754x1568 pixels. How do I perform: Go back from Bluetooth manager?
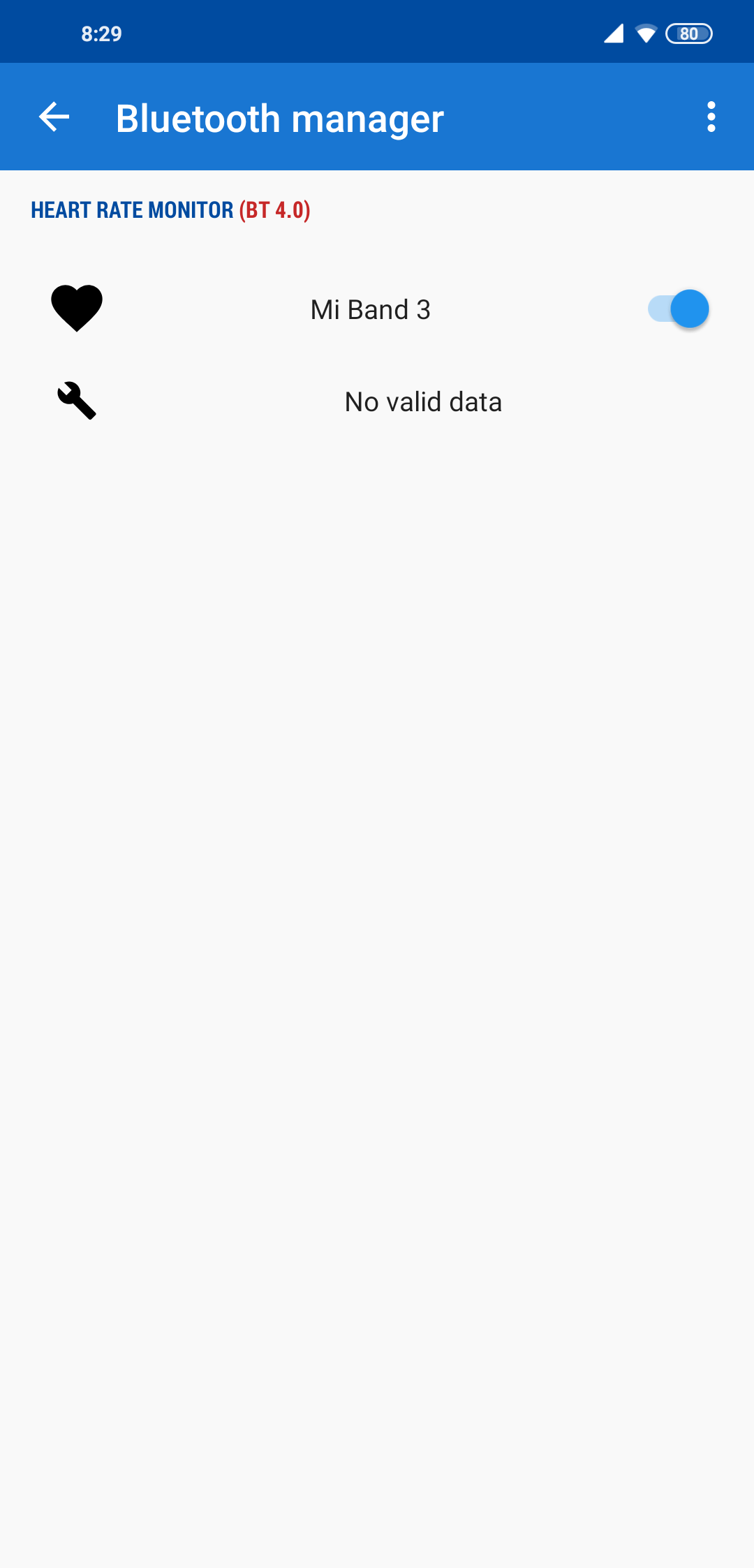point(54,117)
